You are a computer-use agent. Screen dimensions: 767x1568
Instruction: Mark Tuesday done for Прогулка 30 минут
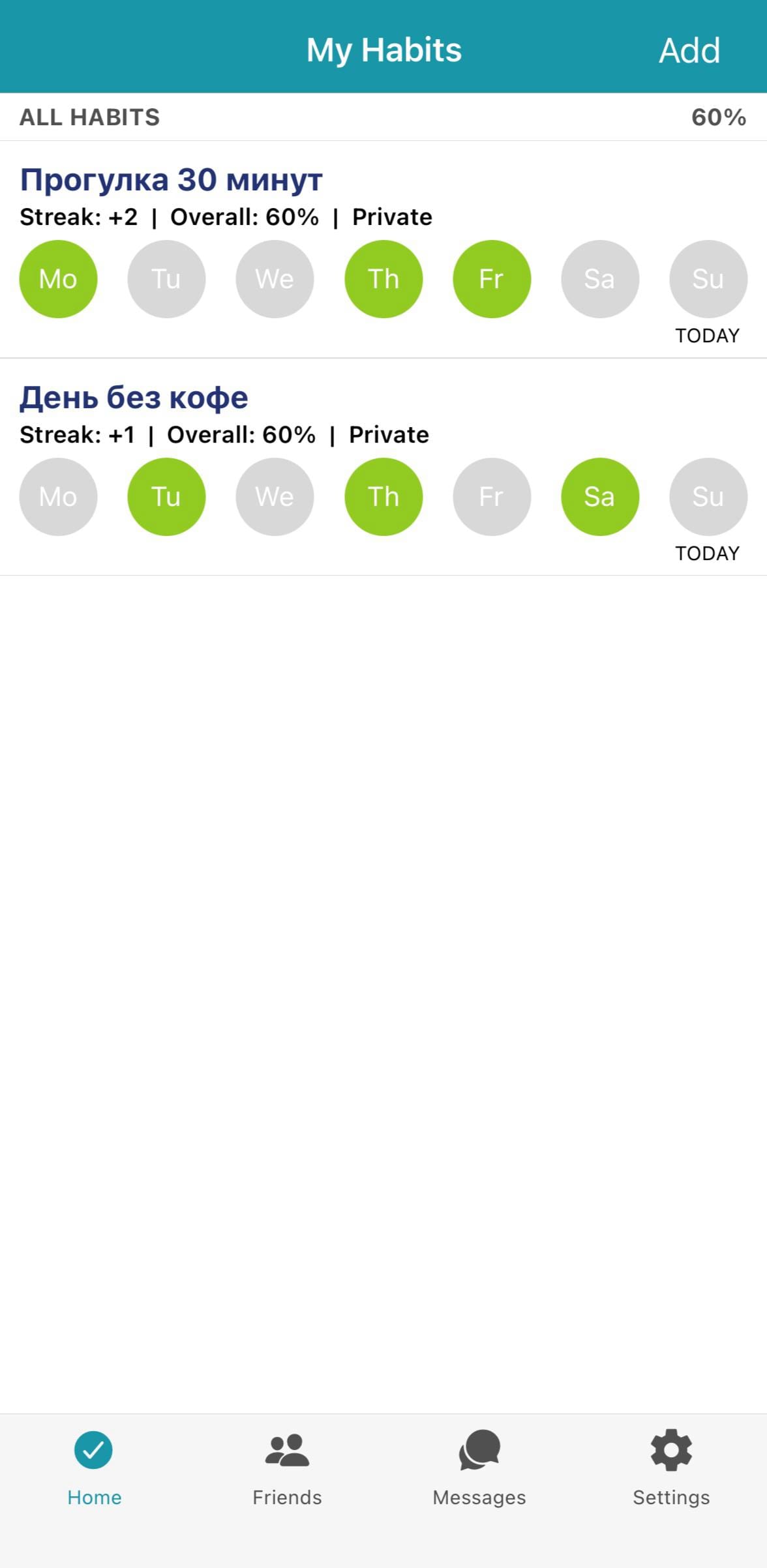pos(166,279)
